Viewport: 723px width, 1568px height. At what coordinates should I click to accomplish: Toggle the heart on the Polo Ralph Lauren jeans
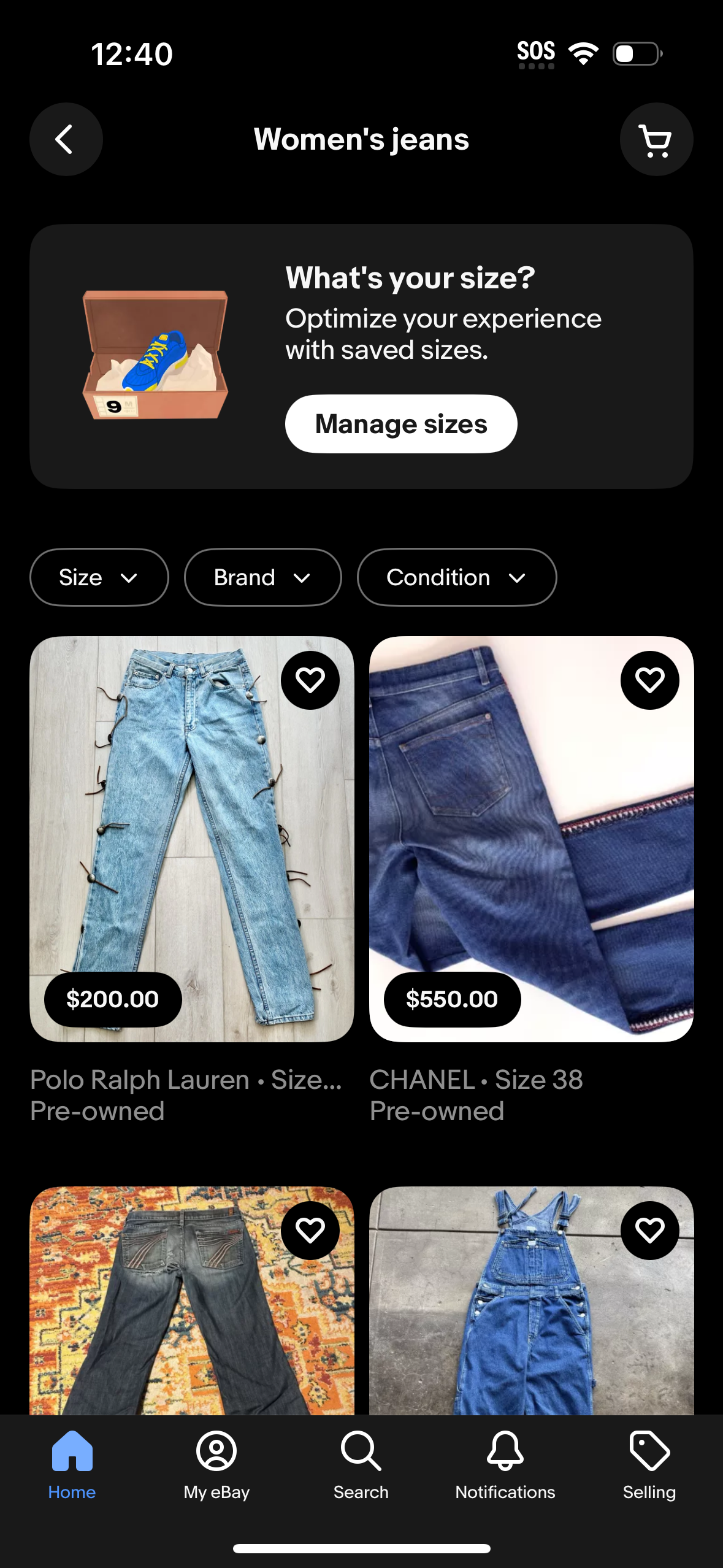coord(310,682)
